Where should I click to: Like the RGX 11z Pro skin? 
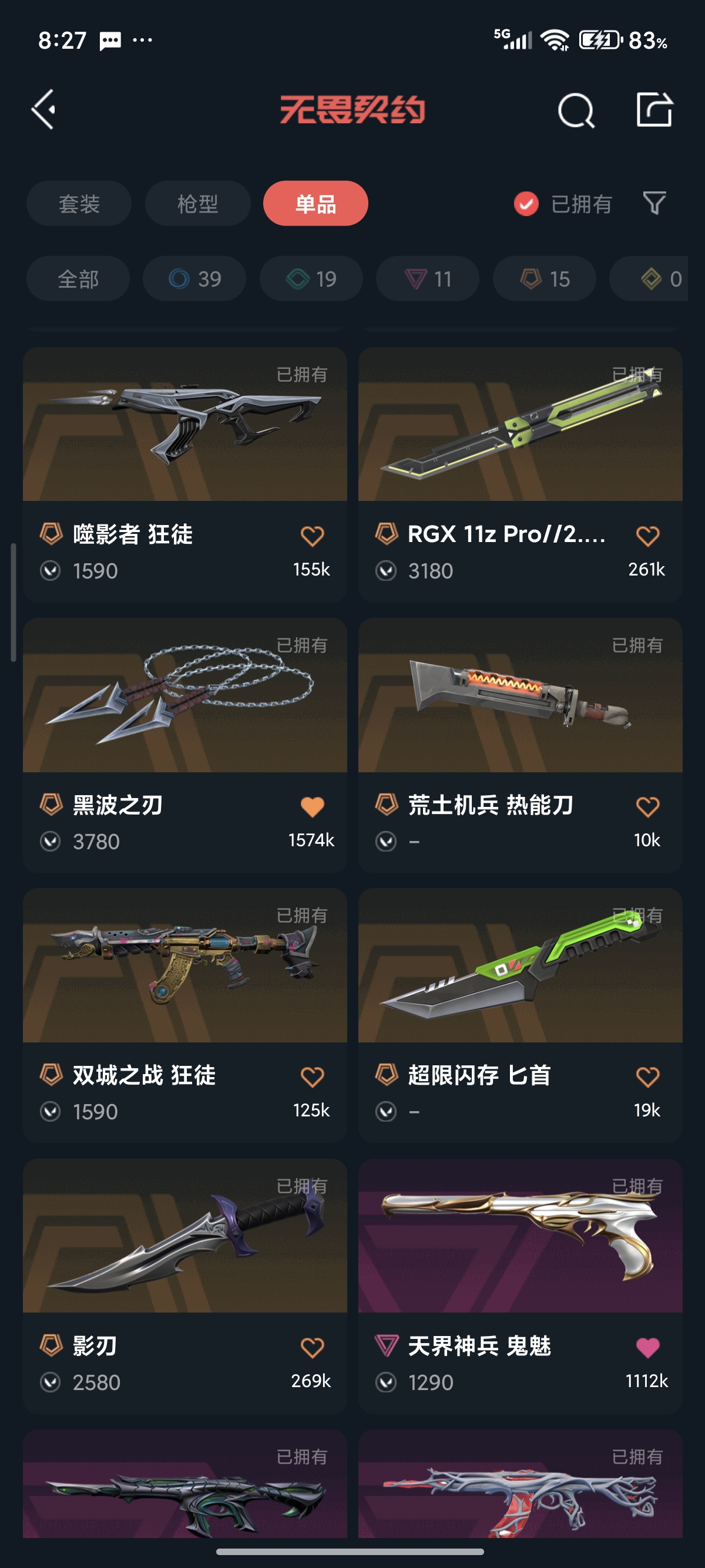[647, 536]
